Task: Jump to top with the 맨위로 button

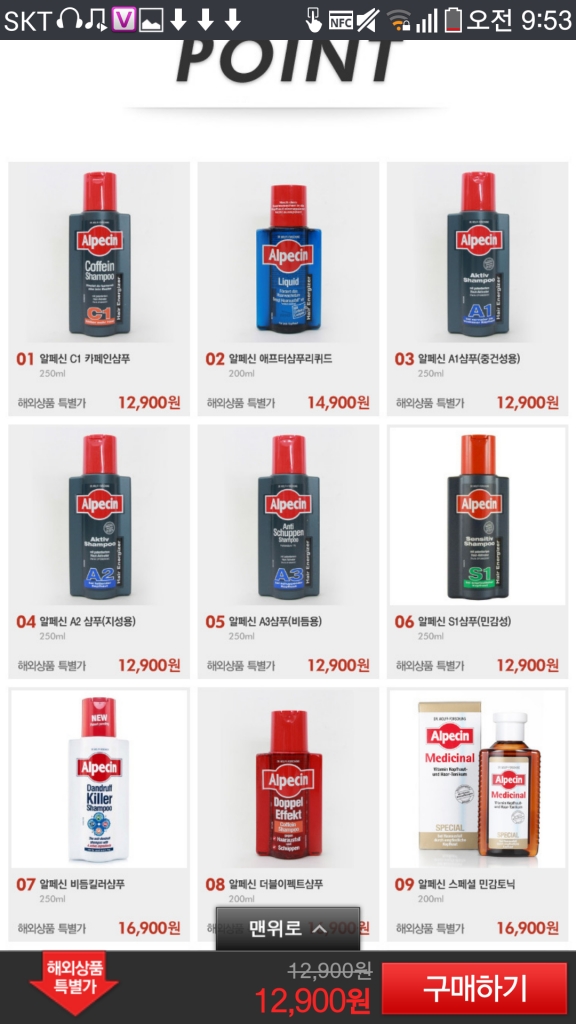Action: tap(288, 928)
